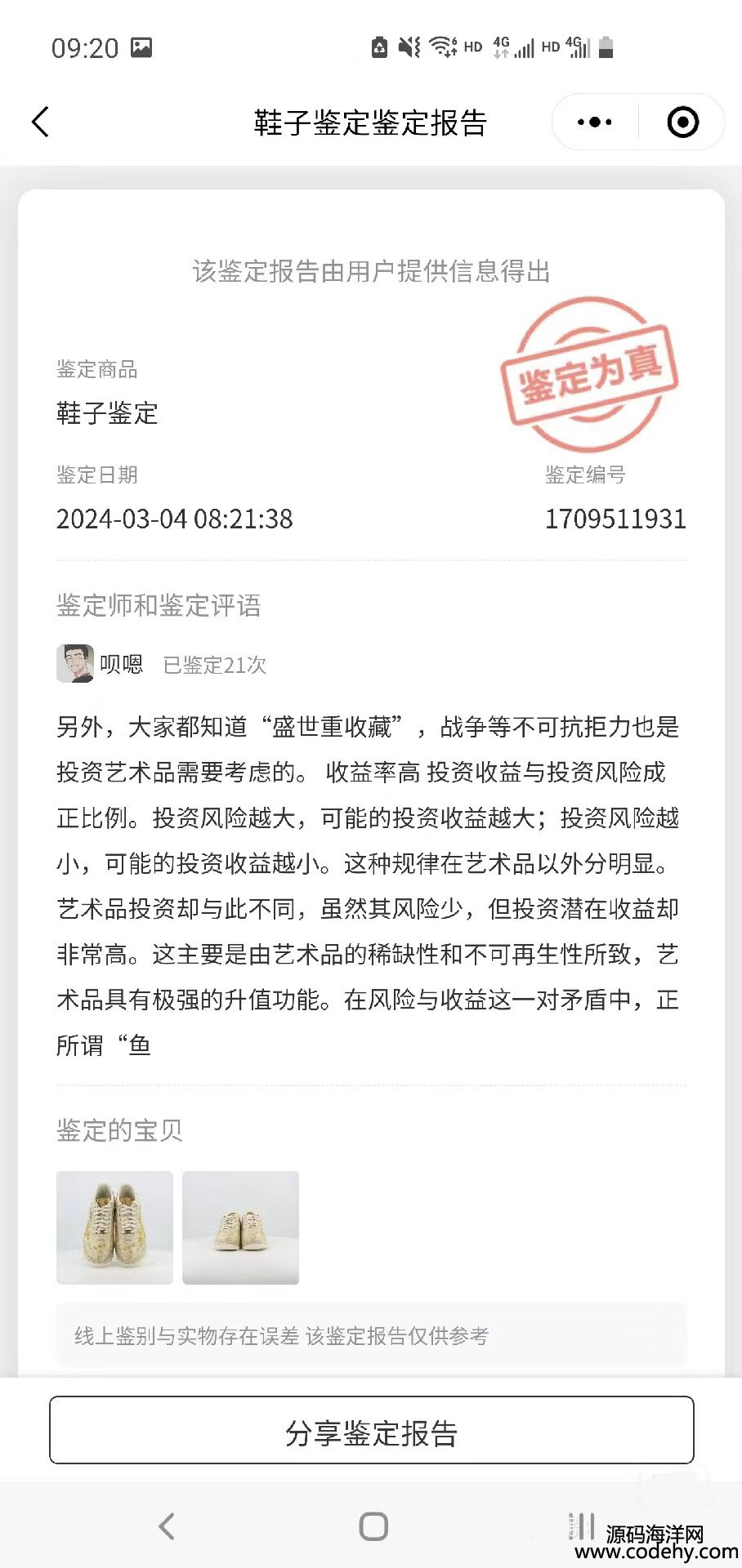Screen dimensions: 742x1568
Task: Tap the 分享鉴定报告 button
Action: (x=371, y=1430)
